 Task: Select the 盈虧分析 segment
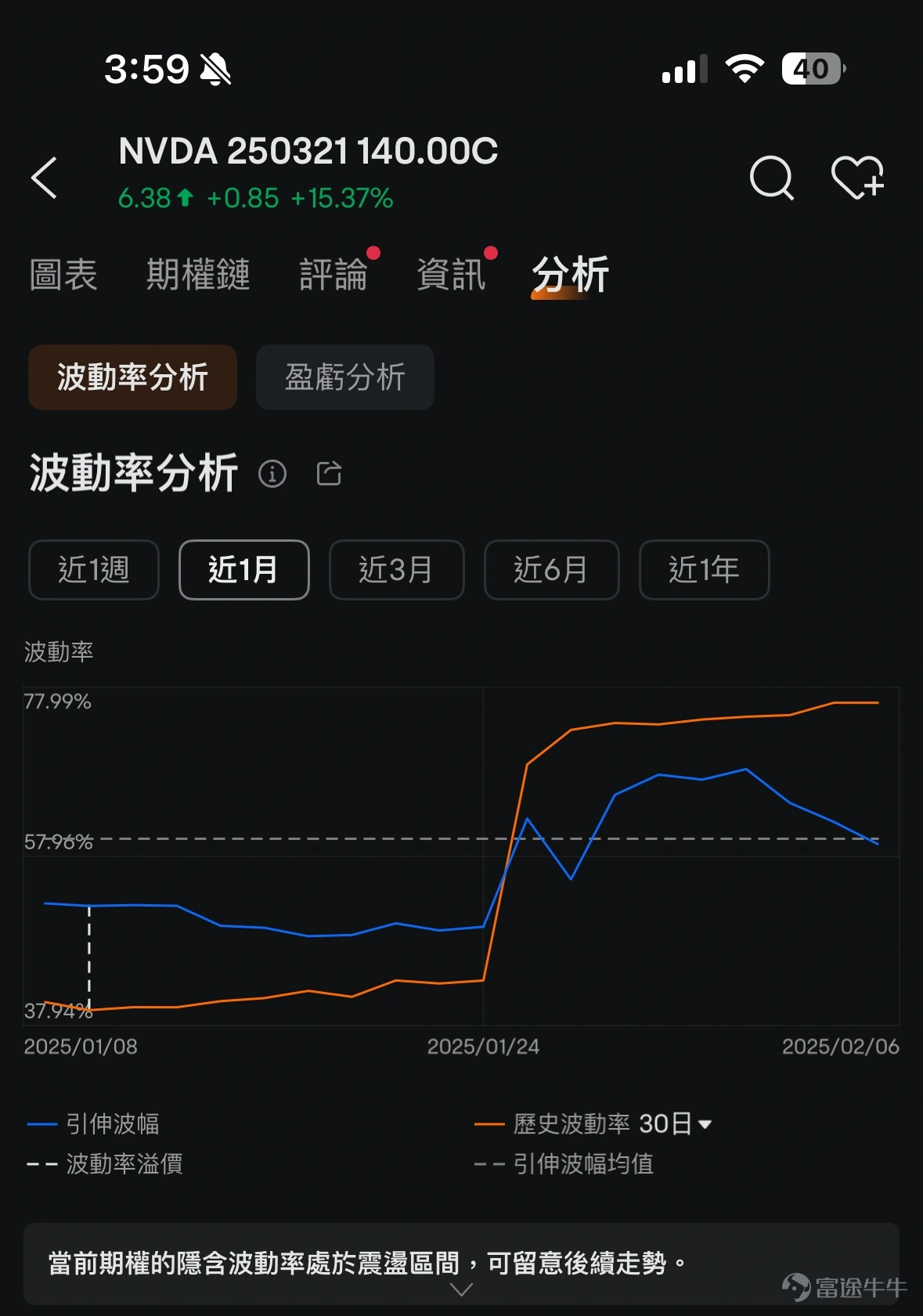(x=344, y=377)
